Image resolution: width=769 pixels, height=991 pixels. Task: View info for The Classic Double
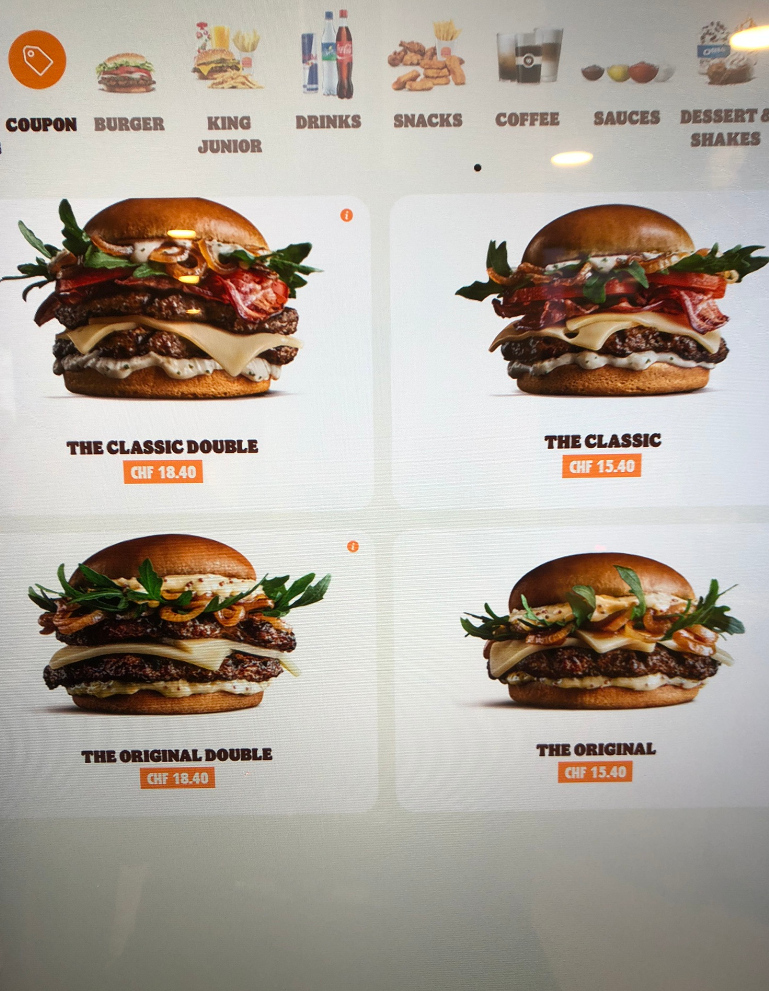(346, 215)
